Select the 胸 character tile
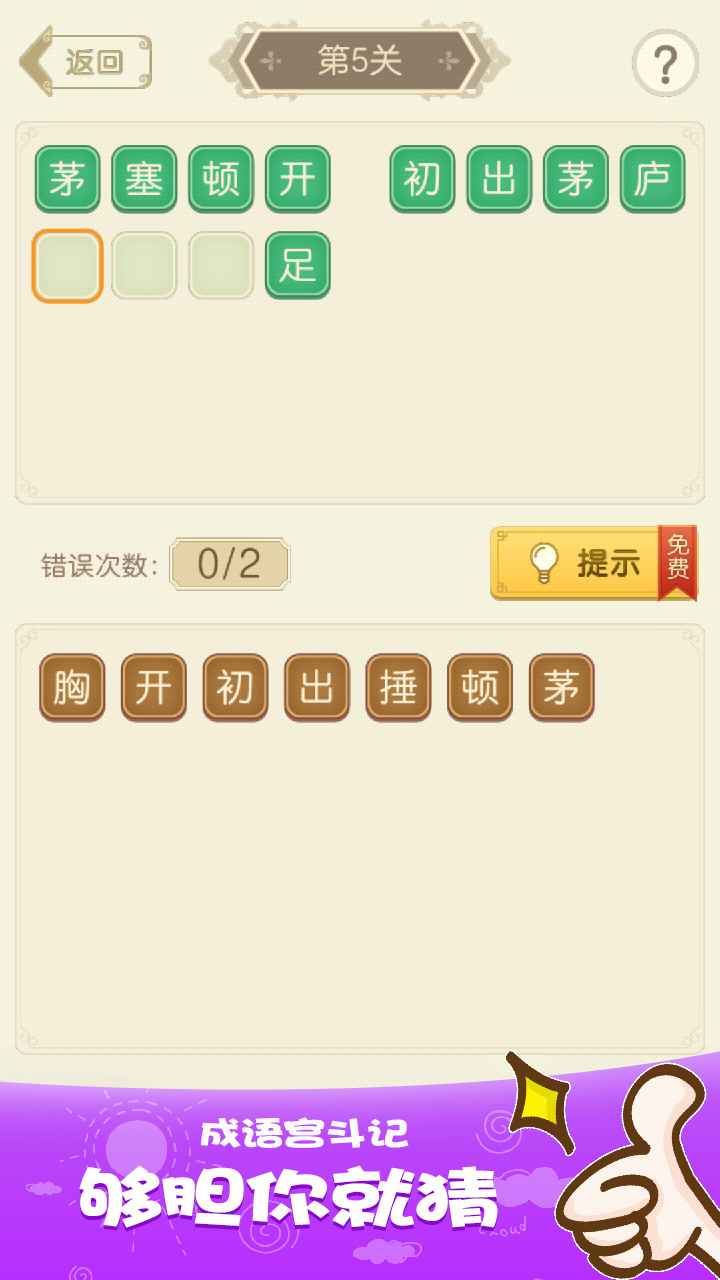 click(x=73, y=687)
